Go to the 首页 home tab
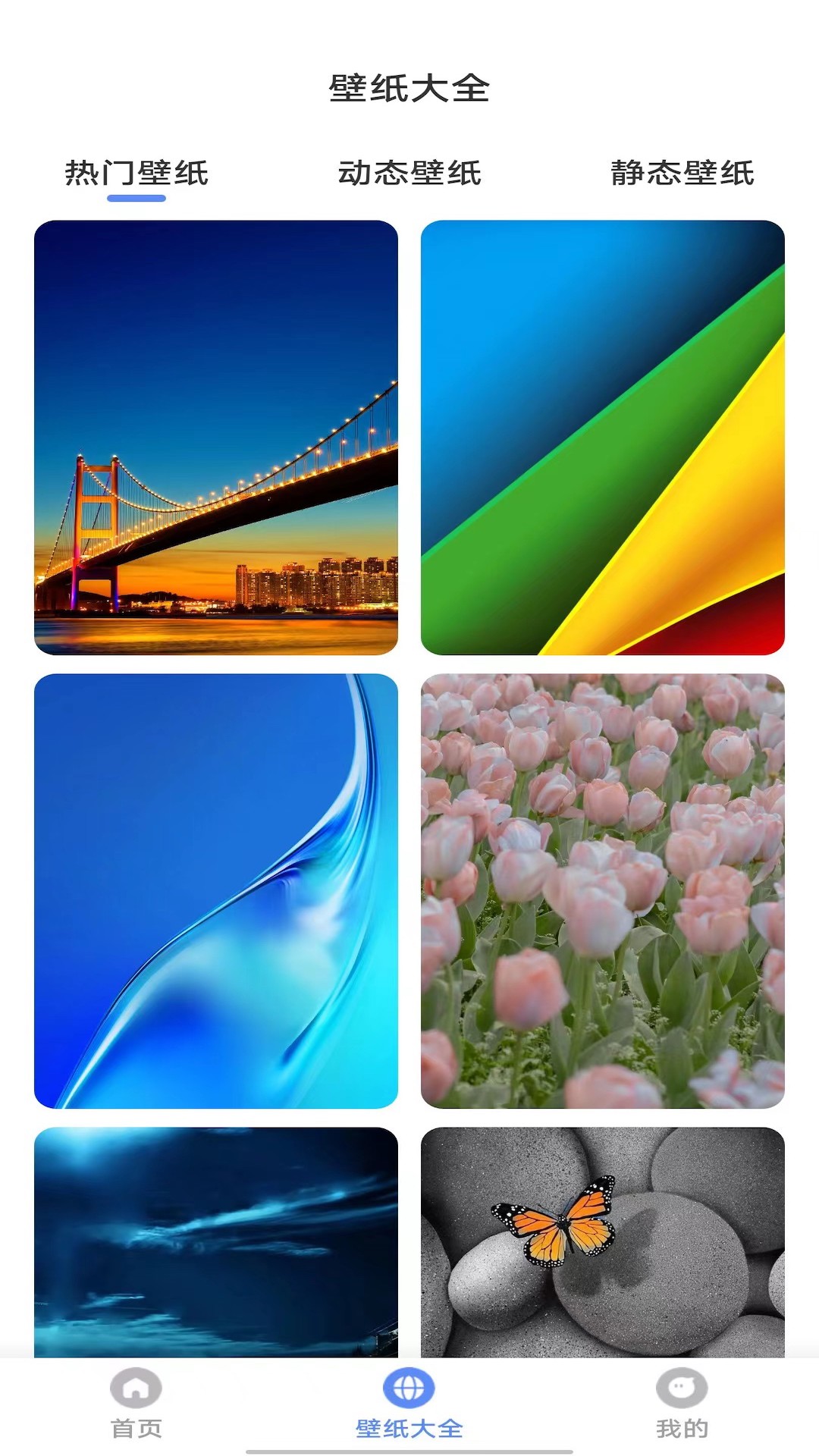The height and width of the screenshot is (1456, 819). pos(136,1403)
